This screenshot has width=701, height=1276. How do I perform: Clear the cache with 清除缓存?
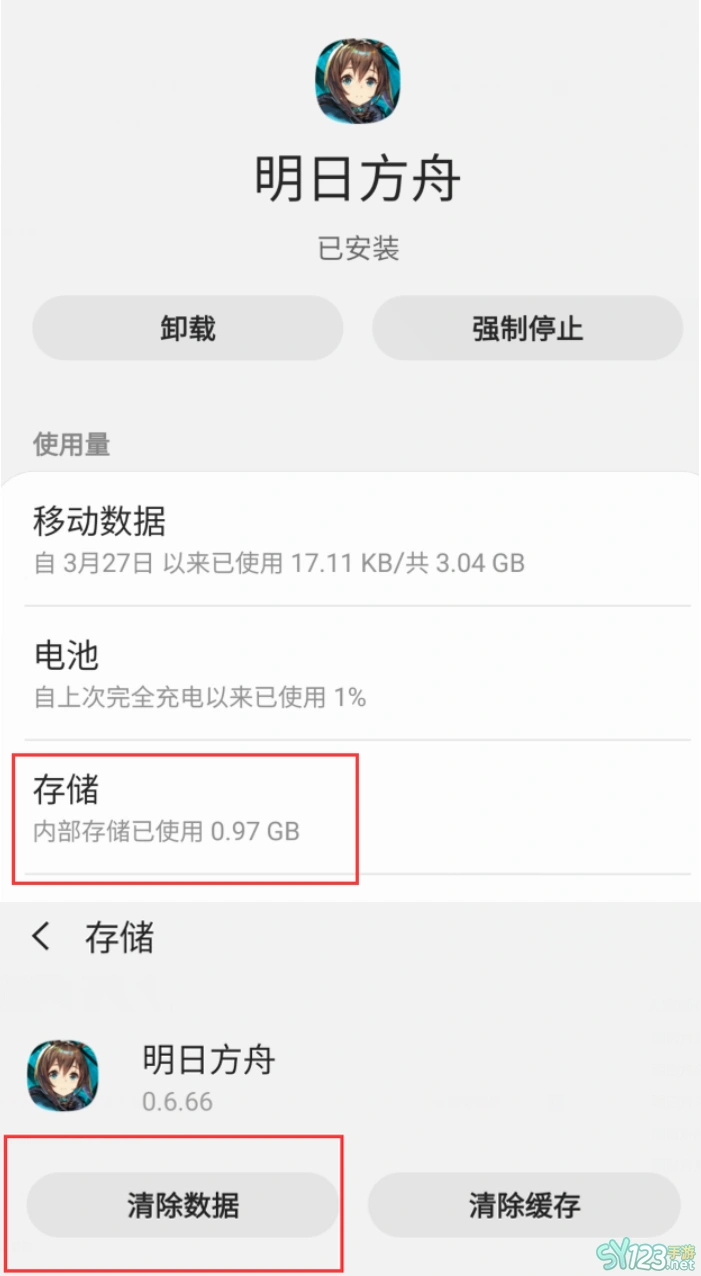(524, 1205)
